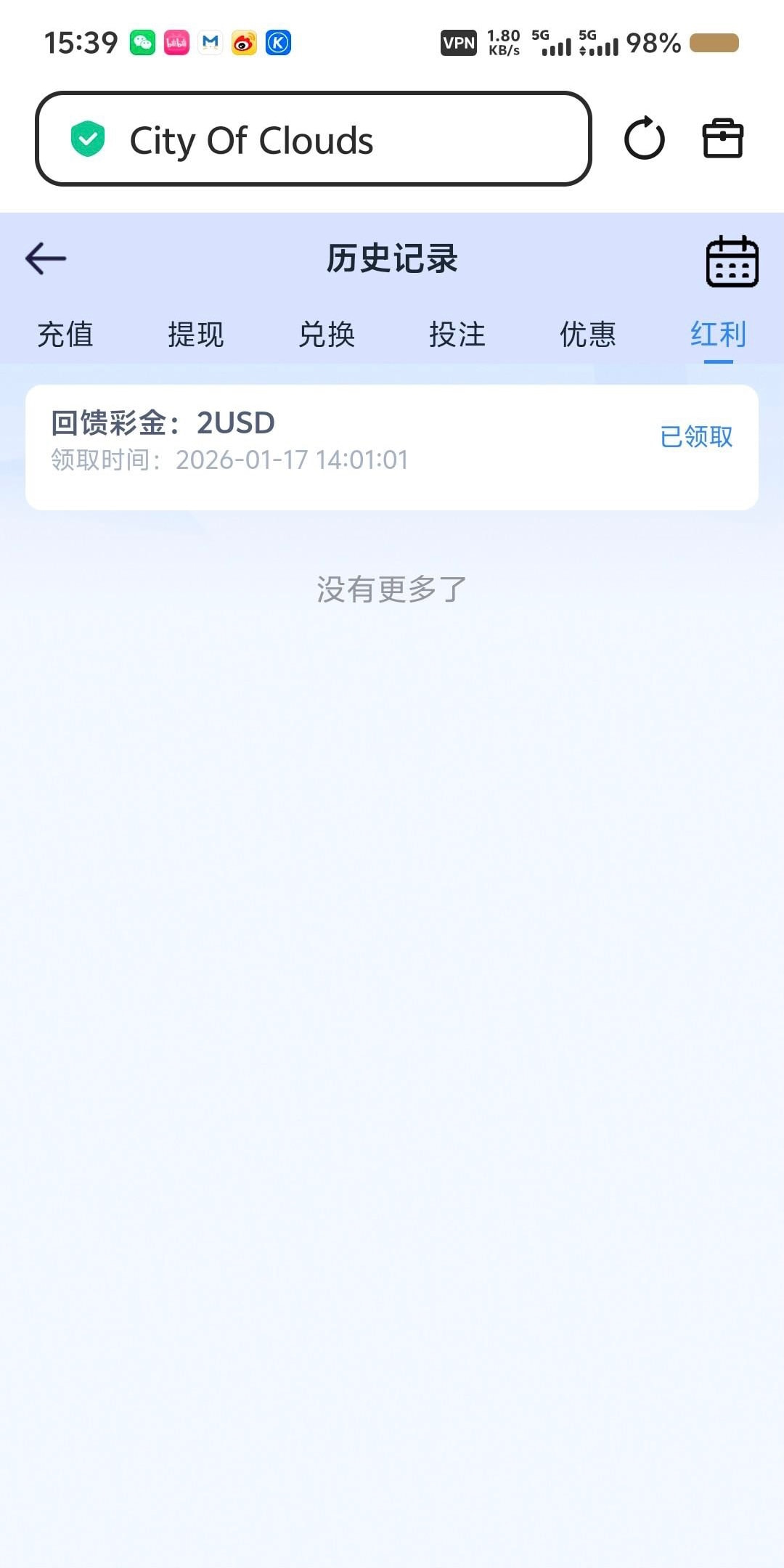Screen dimensions: 784x1568
Task: Select the 兑换 tab
Action: (327, 335)
